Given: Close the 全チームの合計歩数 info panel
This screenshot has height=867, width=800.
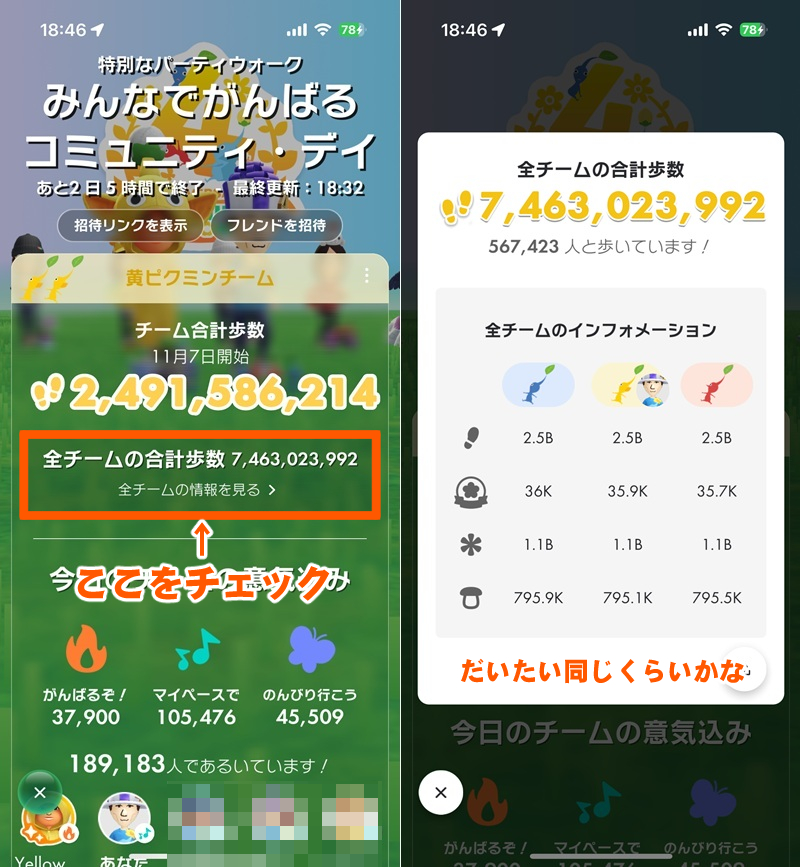Looking at the screenshot, I should [x=441, y=793].
